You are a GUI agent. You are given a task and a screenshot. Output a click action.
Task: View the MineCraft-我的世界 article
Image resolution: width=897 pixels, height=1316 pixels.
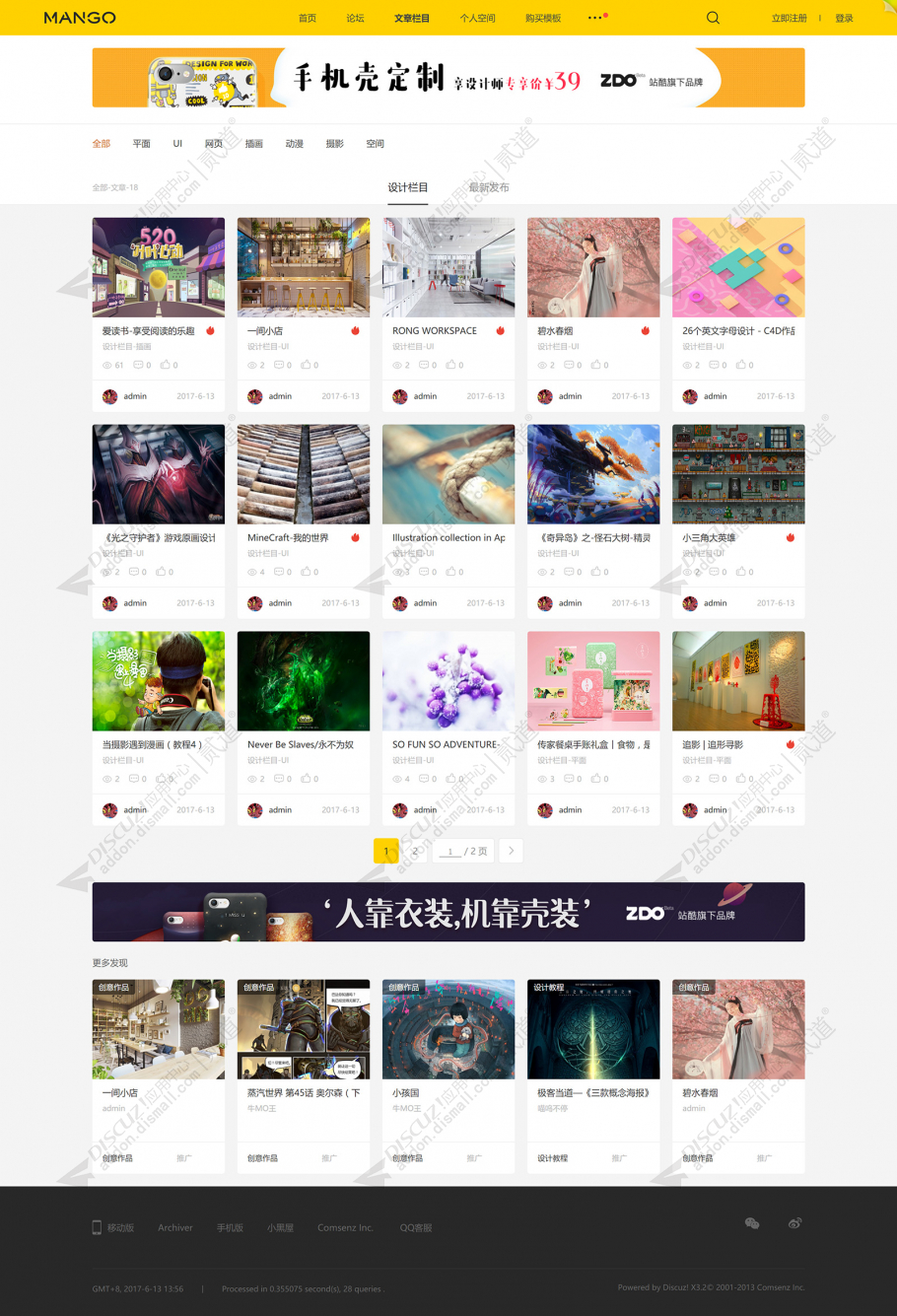click(288, 538)
